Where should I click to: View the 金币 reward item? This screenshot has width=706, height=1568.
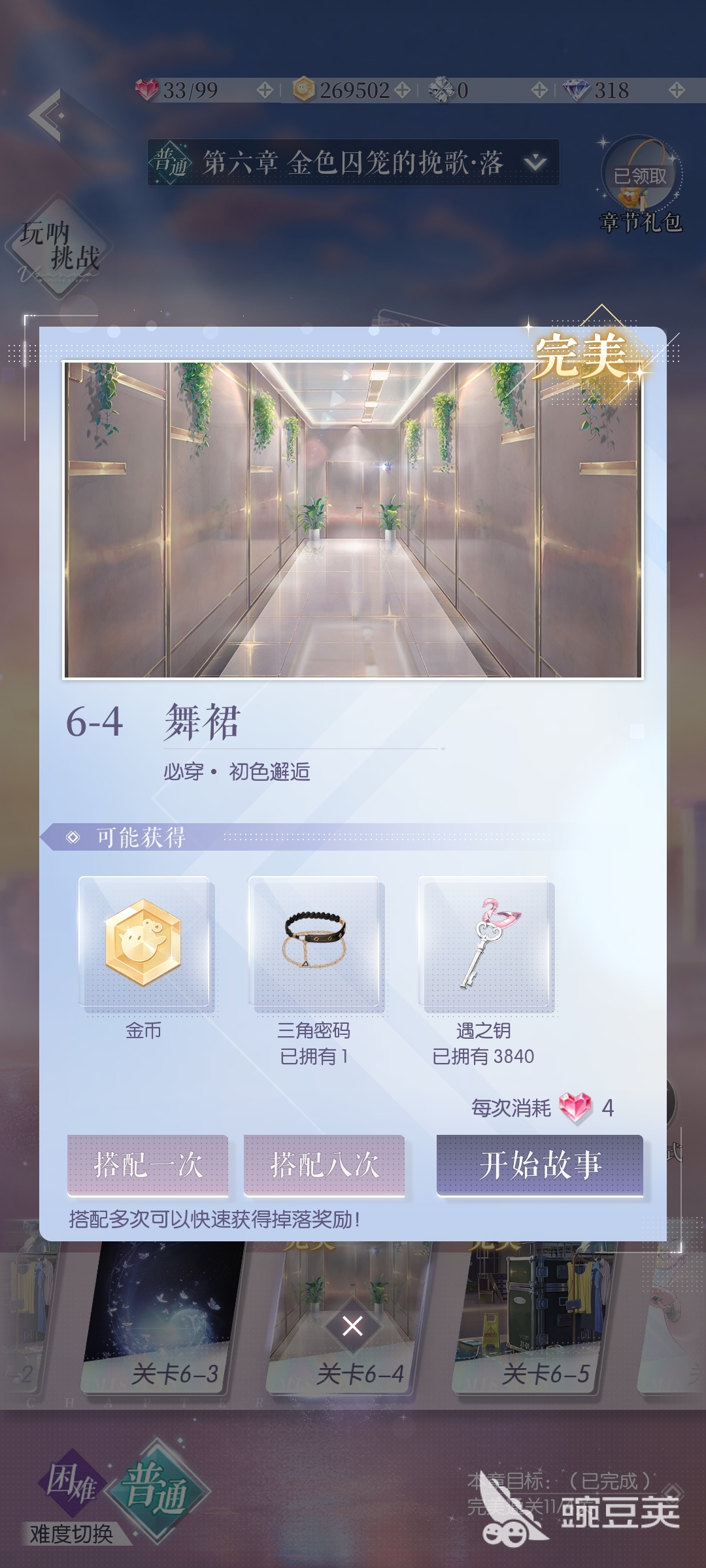click(144, 942)
